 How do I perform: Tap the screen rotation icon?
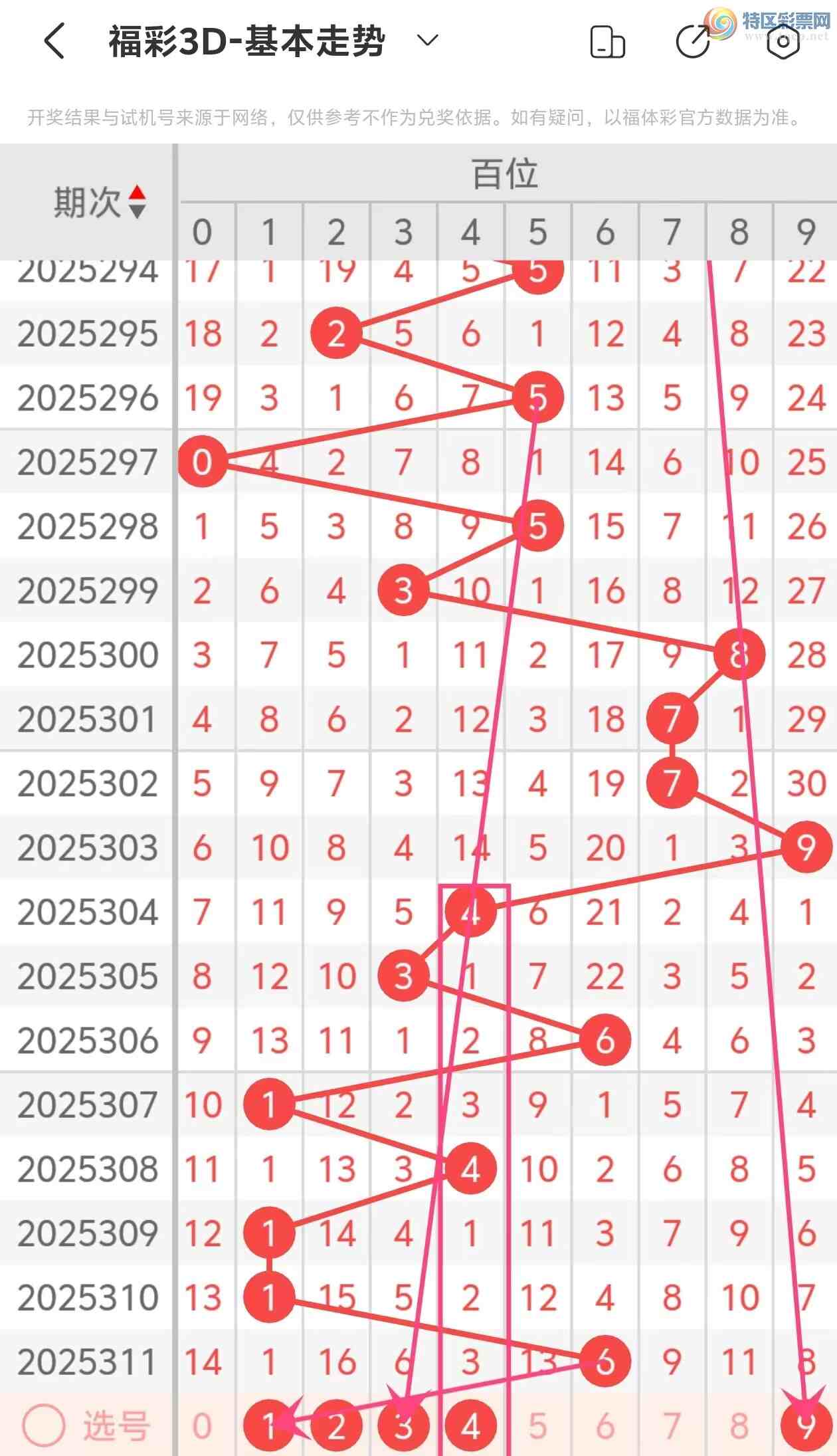[607, 42]
